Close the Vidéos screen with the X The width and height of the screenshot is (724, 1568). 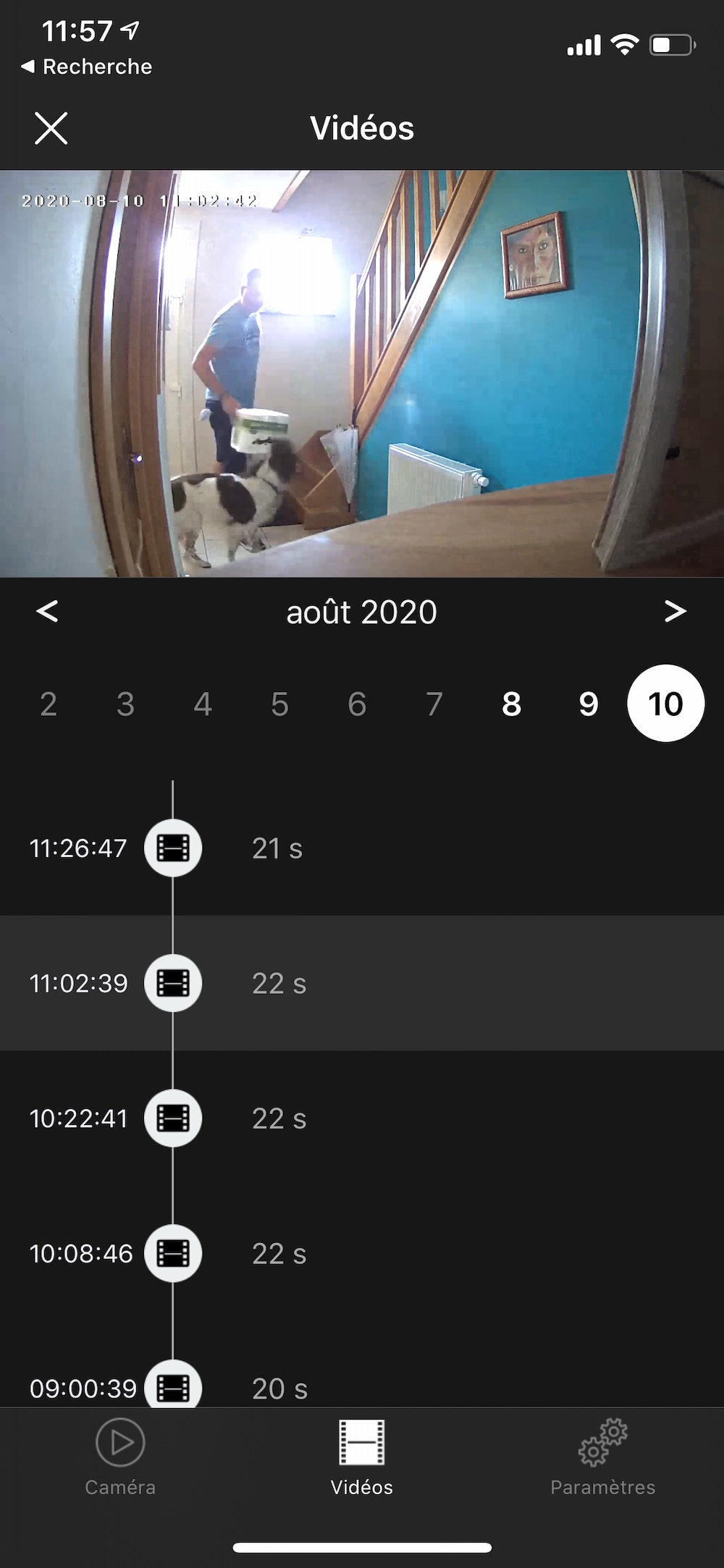(x=51, y=129)
